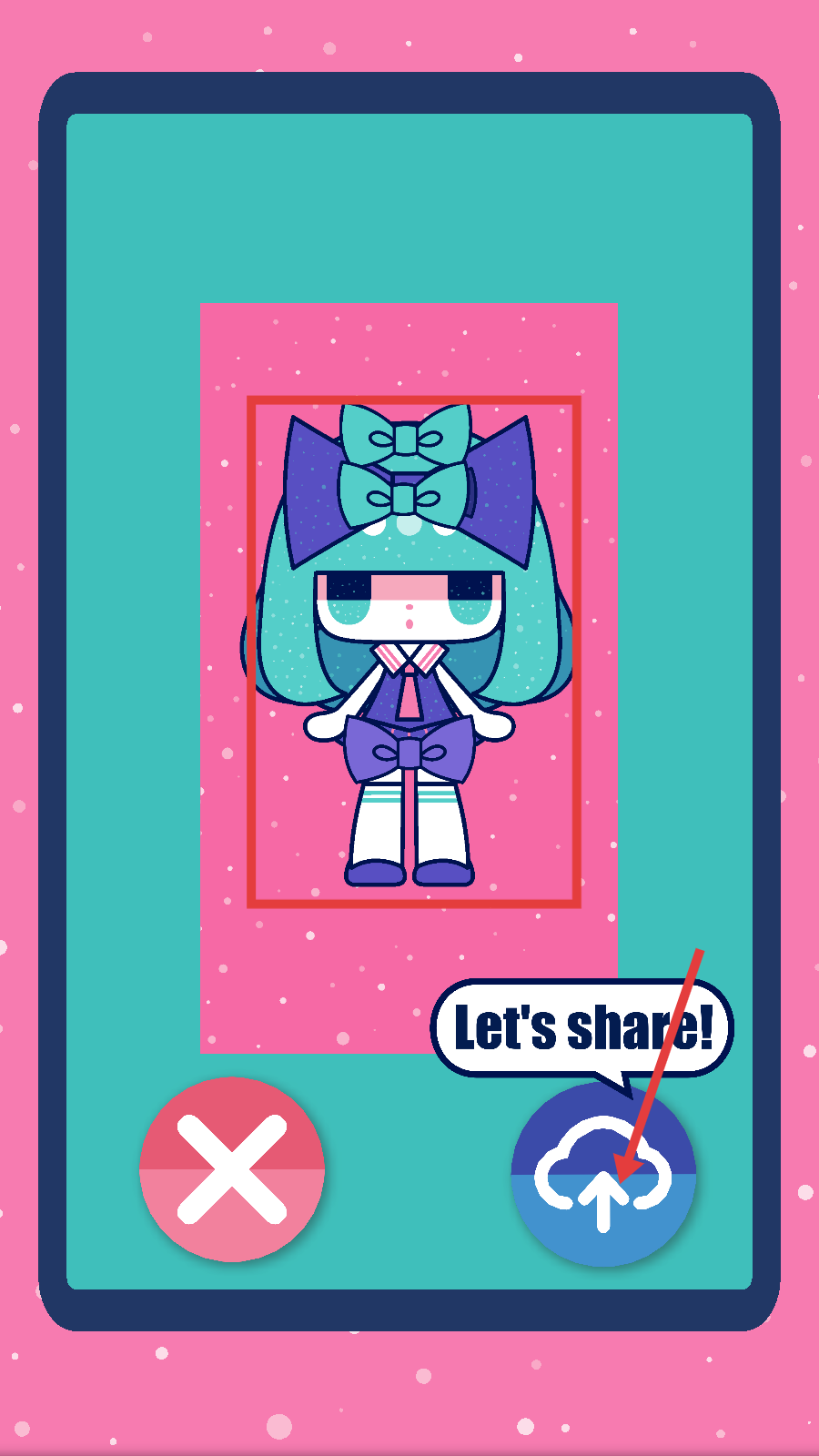Tap the cloud upload share button
Screen dimensions: 819x1456
click(x=603, y=1174)
